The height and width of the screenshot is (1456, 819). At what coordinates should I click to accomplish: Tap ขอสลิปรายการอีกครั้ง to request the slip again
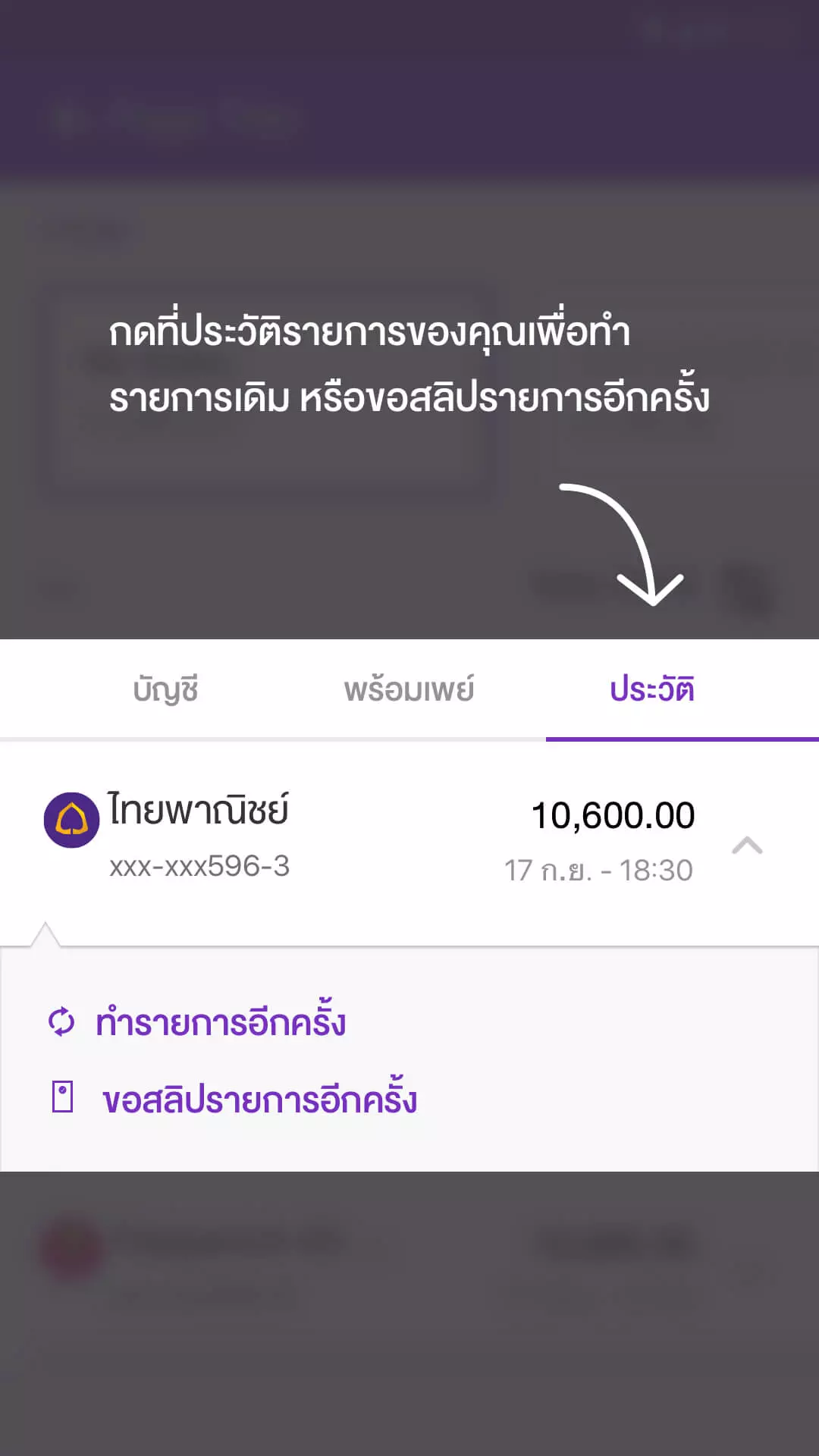pyautogui.click(x=258, y=1100)
